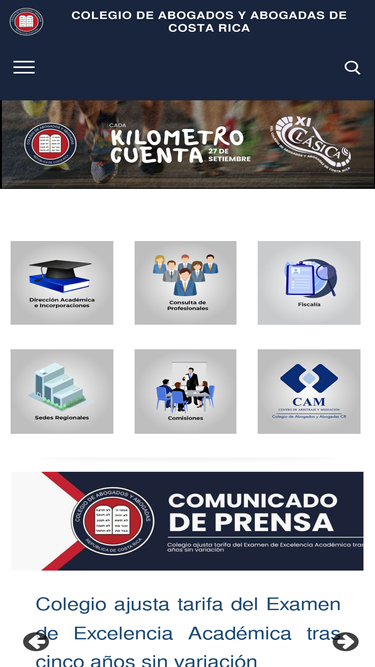Open Consulta de Profesionales tile

(x=185, y=283)
